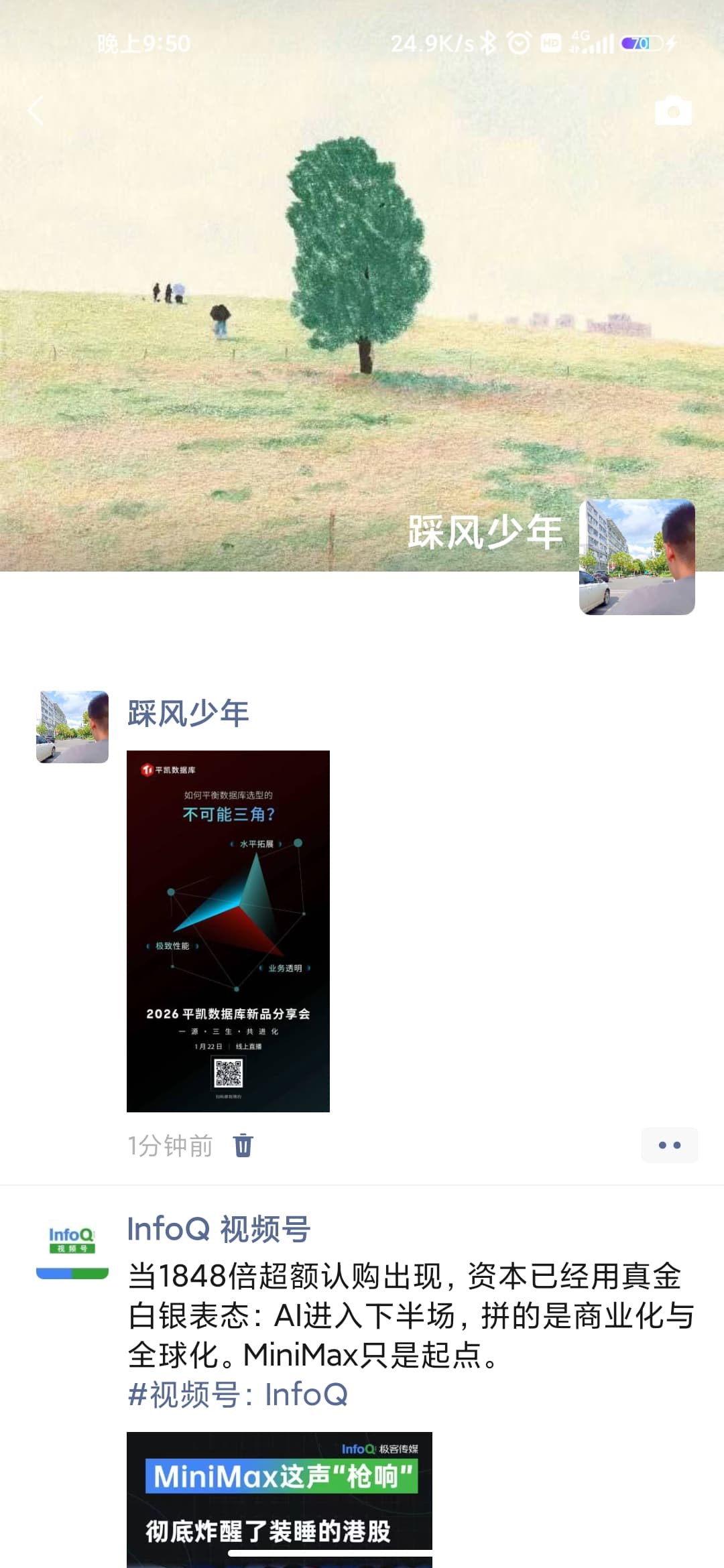Open like and comment menu on 踩风少年's post
The width and height of the screenshot is (724, 1568).
click(669, 1145)
